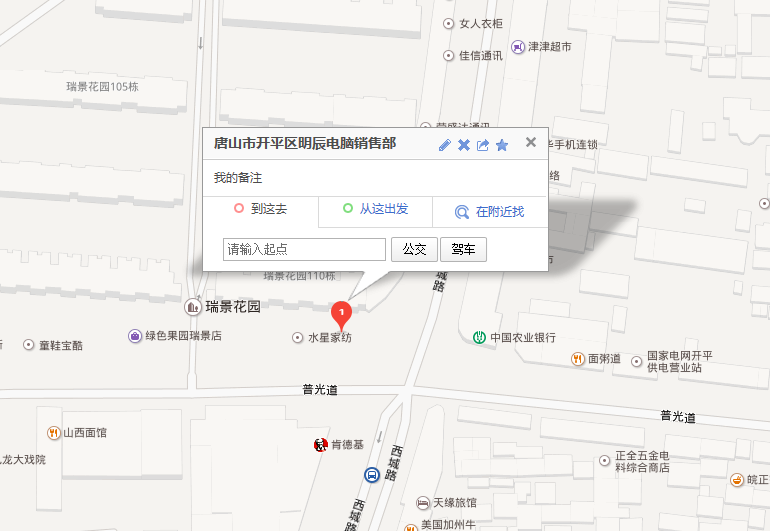Close the location info popup

coord(531,142)
